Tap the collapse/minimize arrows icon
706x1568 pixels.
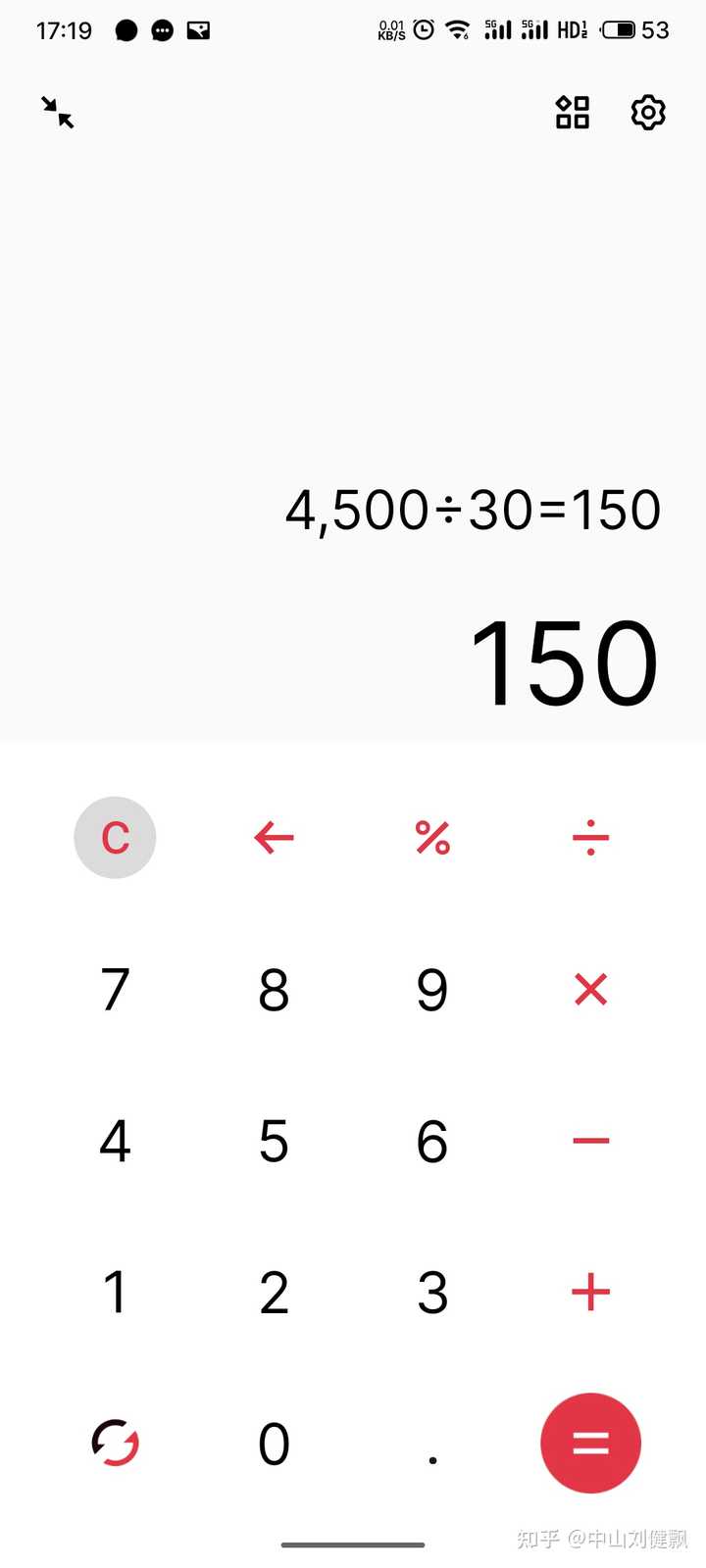[58, 113]
